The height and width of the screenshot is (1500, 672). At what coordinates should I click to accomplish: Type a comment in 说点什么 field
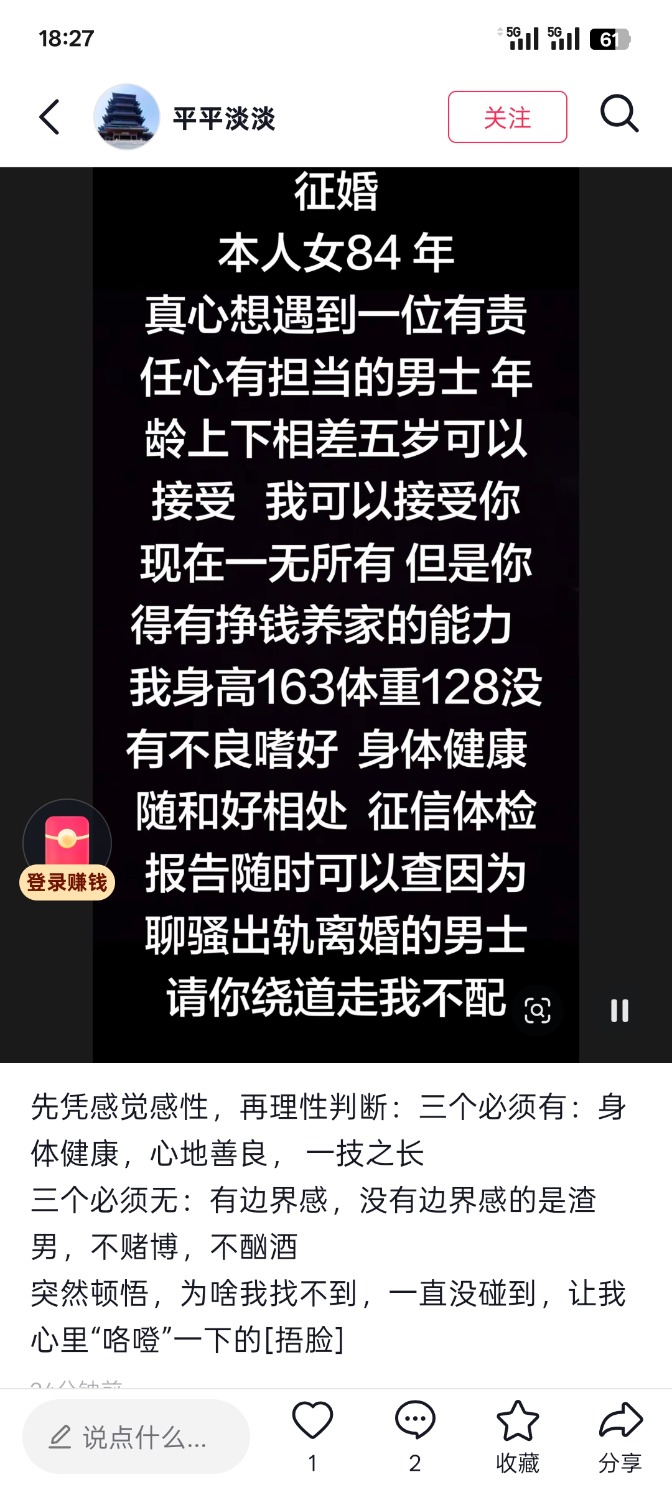(136, 1438)
